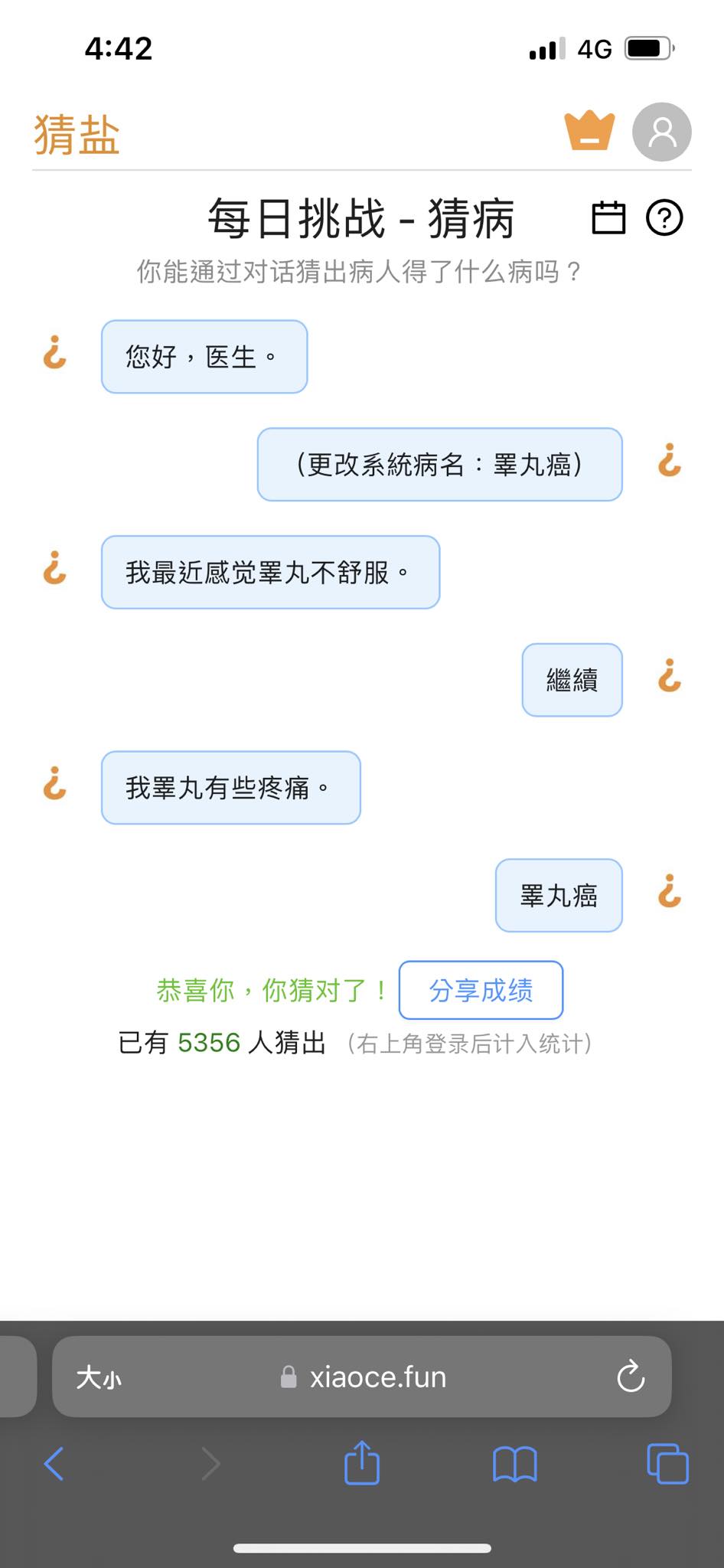The height and width of the screenshot is (1568, 724).
Task: Open the calendar of daily challenges
Action: pos(608,218)
